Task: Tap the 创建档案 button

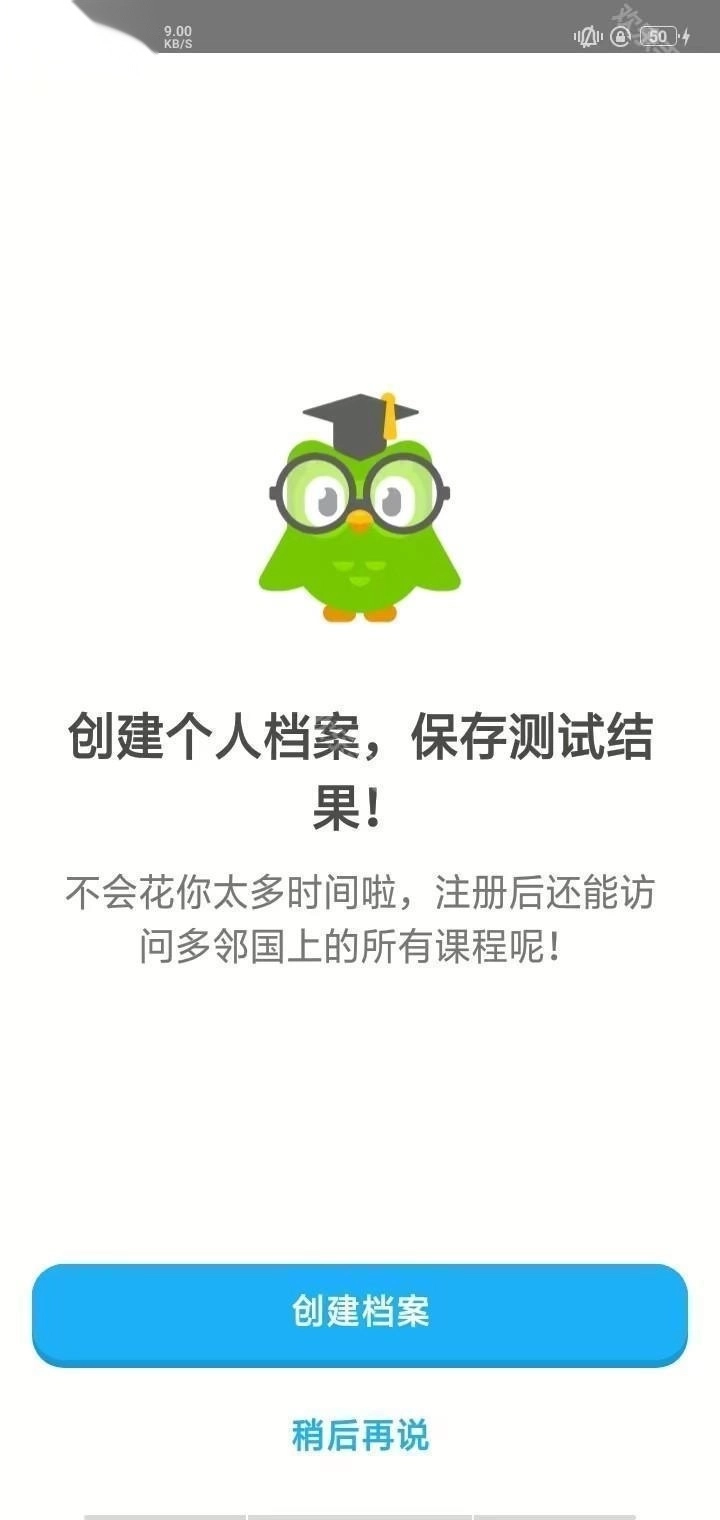Action: [x=360, y=1313]
